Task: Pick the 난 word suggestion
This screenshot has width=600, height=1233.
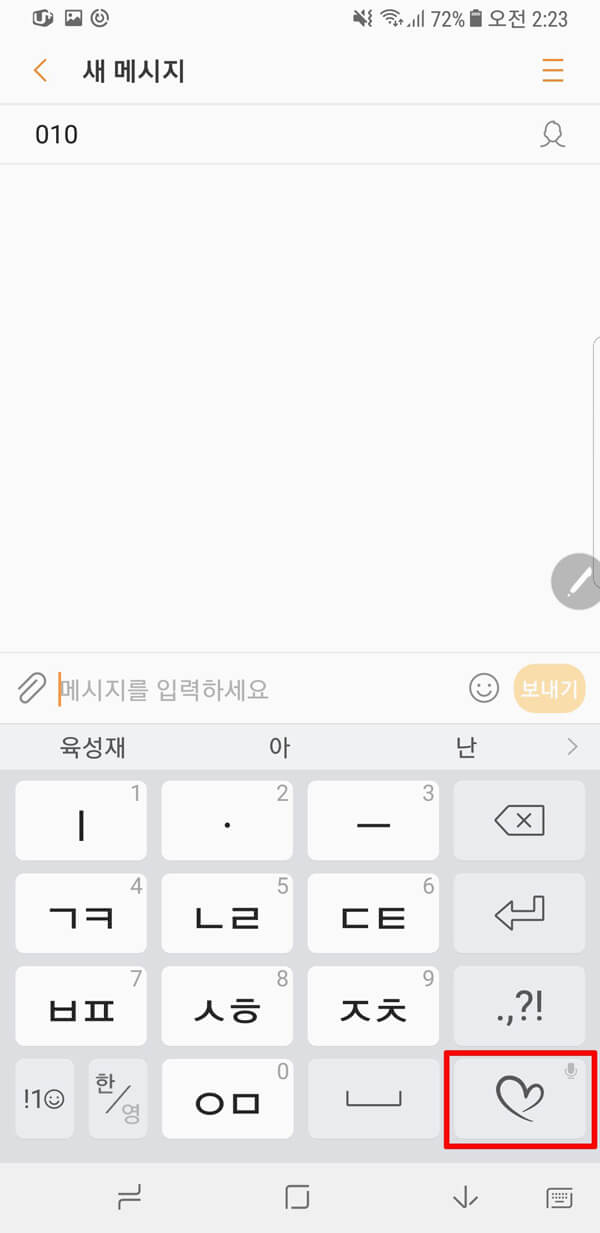Action: tap(466, 747)
